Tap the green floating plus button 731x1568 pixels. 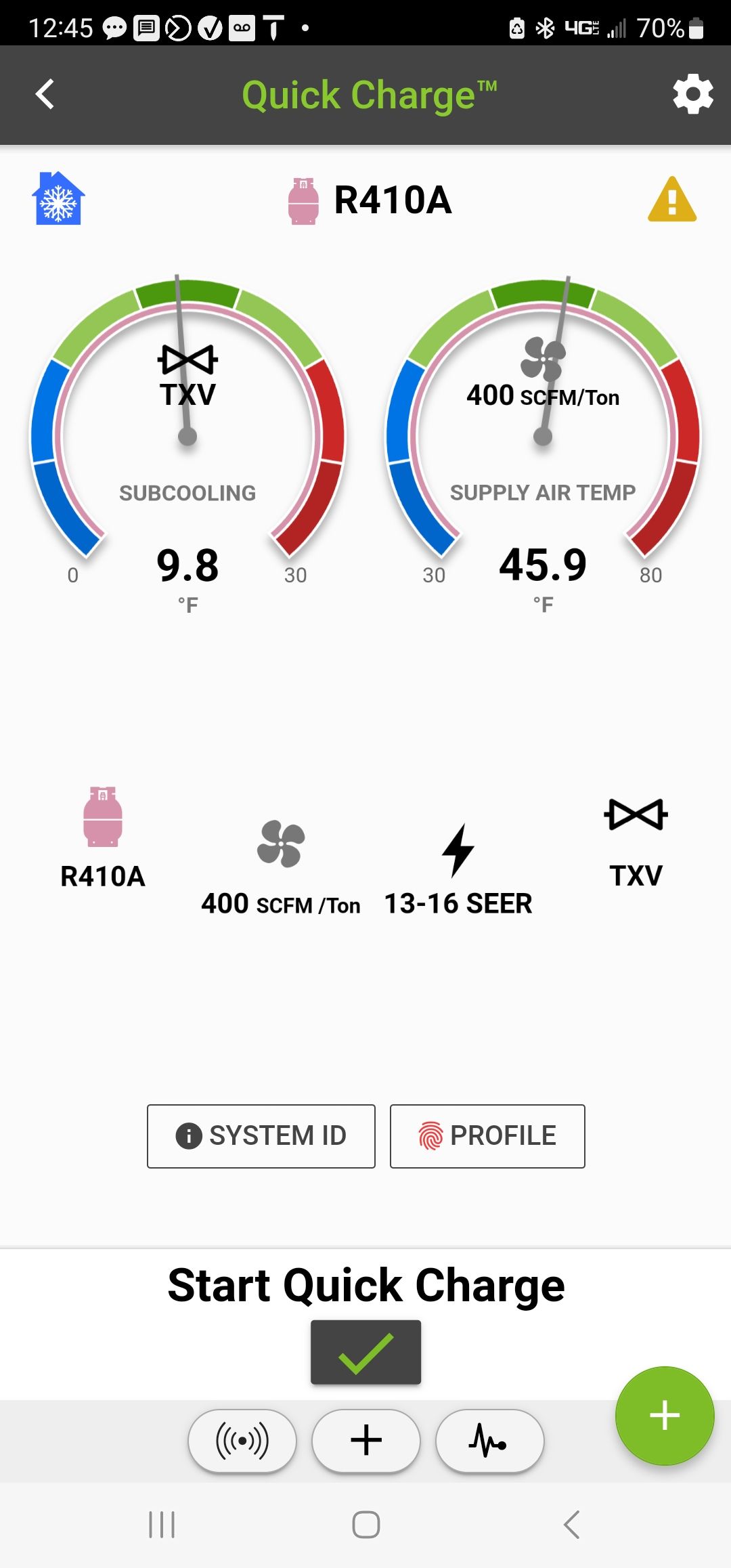(x=664, y=1416)
